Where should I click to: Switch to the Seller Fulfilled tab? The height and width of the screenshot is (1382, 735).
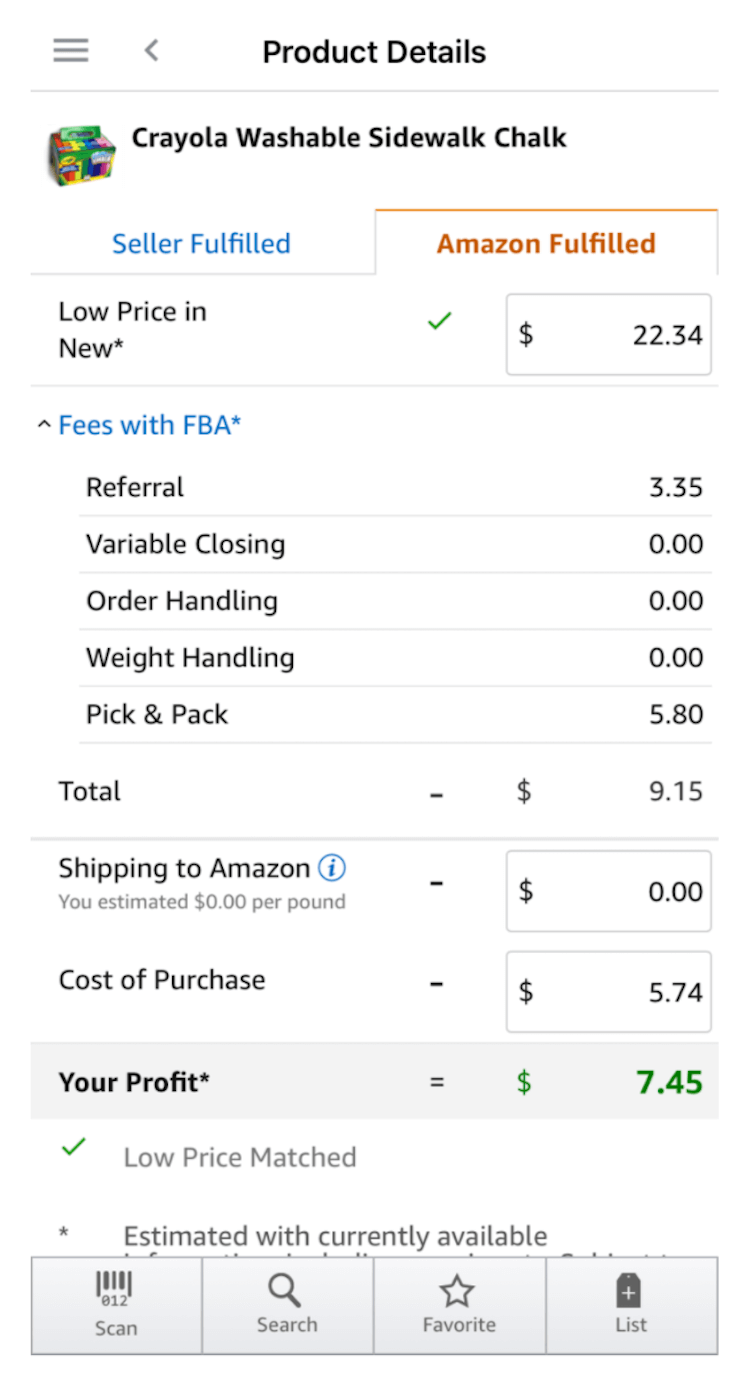coord(201,243)
